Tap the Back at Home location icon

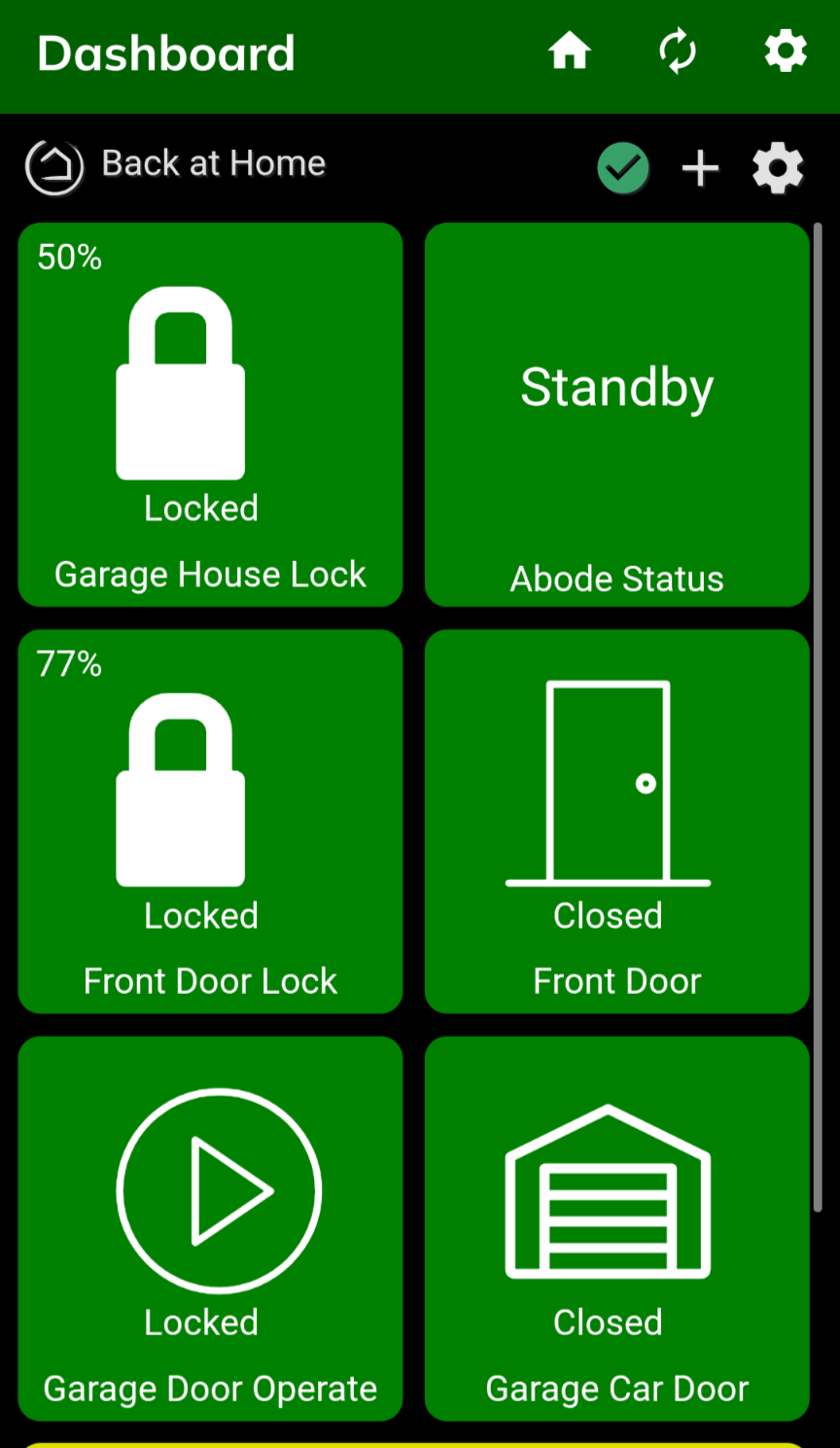click(54, 167)
